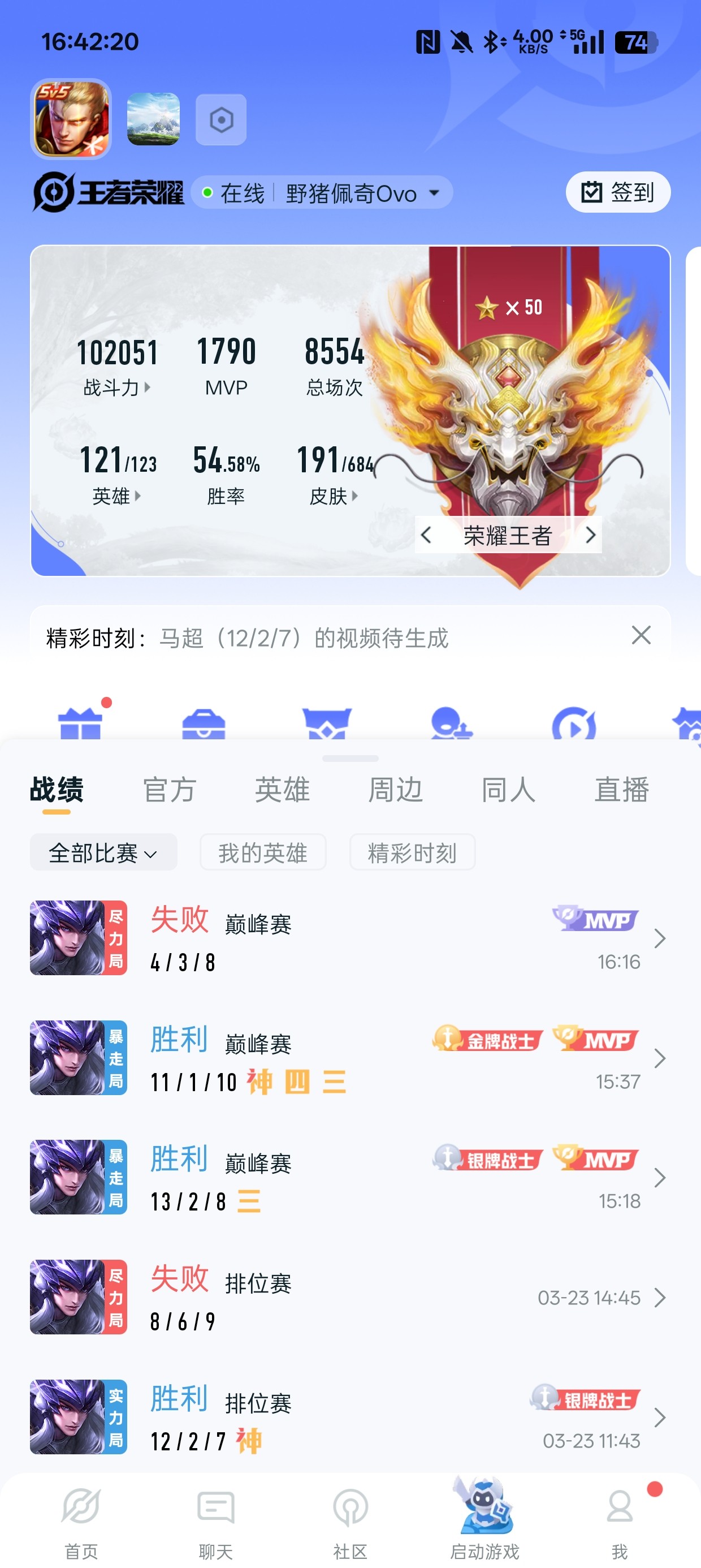Dismiss the 精彩时刻 banner
The width and height of the screenshot is (701, 1568).
(641, 635)
